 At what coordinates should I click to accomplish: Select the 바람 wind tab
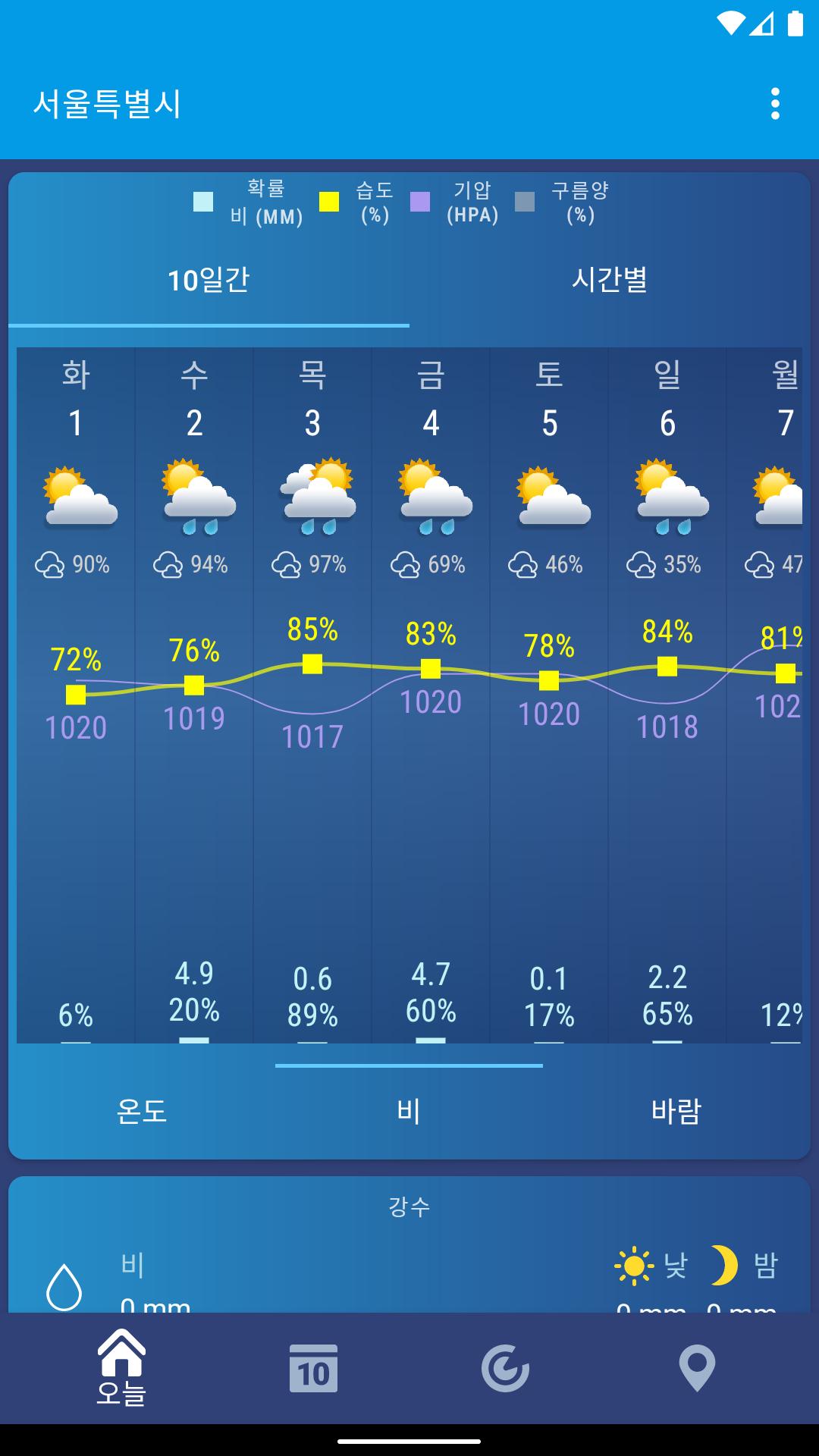pyautogui.click(x=676, y=1111)
